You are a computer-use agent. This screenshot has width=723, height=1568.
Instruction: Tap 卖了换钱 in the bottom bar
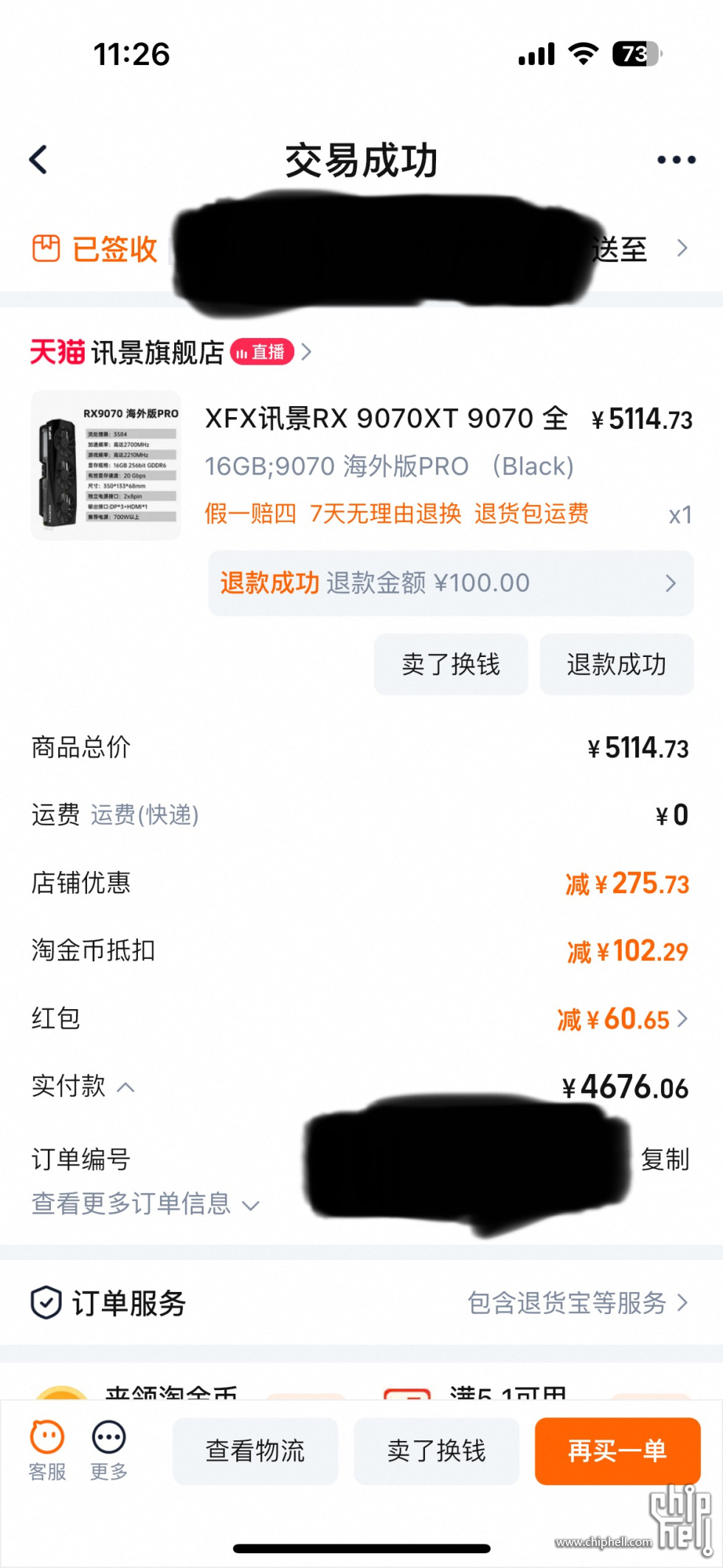coord(436,1451)
